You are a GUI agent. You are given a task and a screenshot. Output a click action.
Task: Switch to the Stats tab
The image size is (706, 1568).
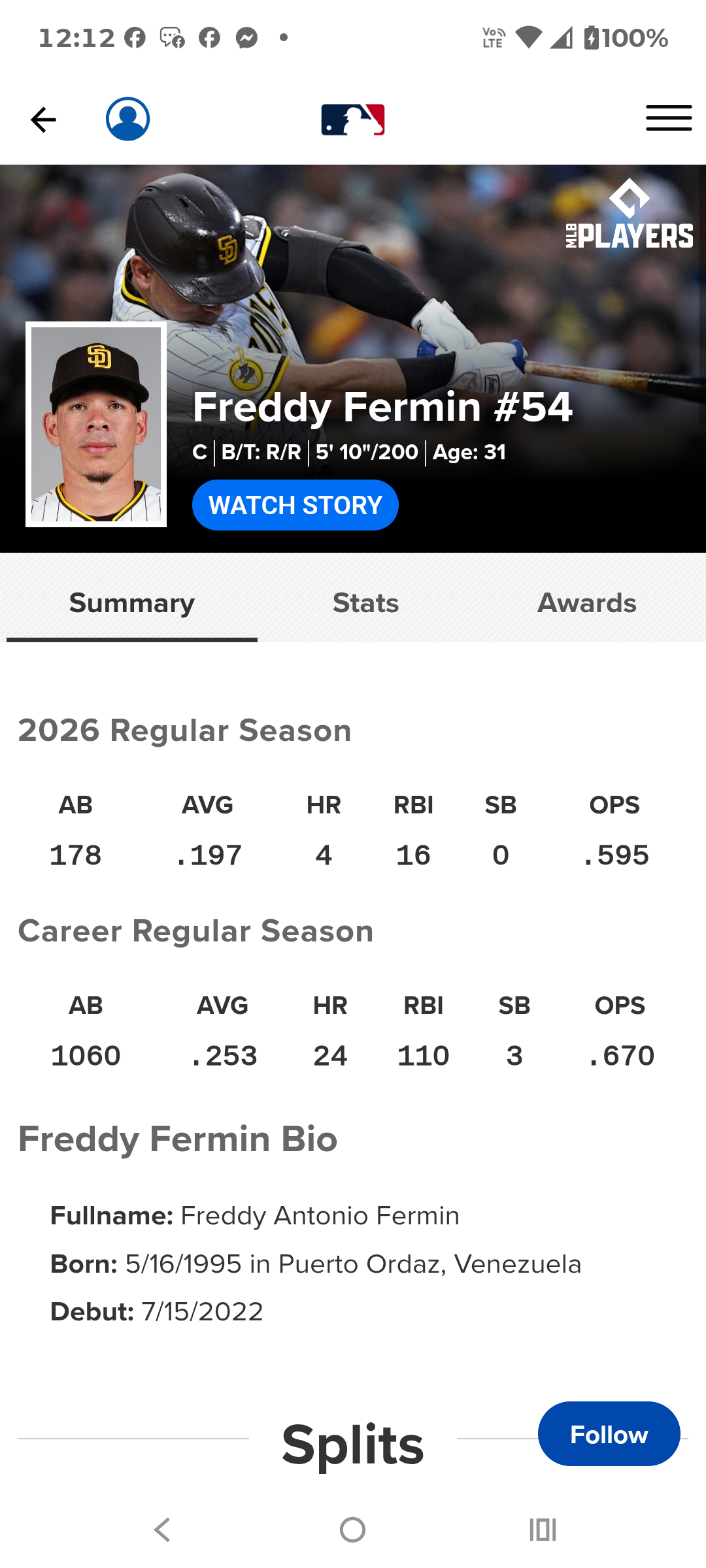pos(366,603)
